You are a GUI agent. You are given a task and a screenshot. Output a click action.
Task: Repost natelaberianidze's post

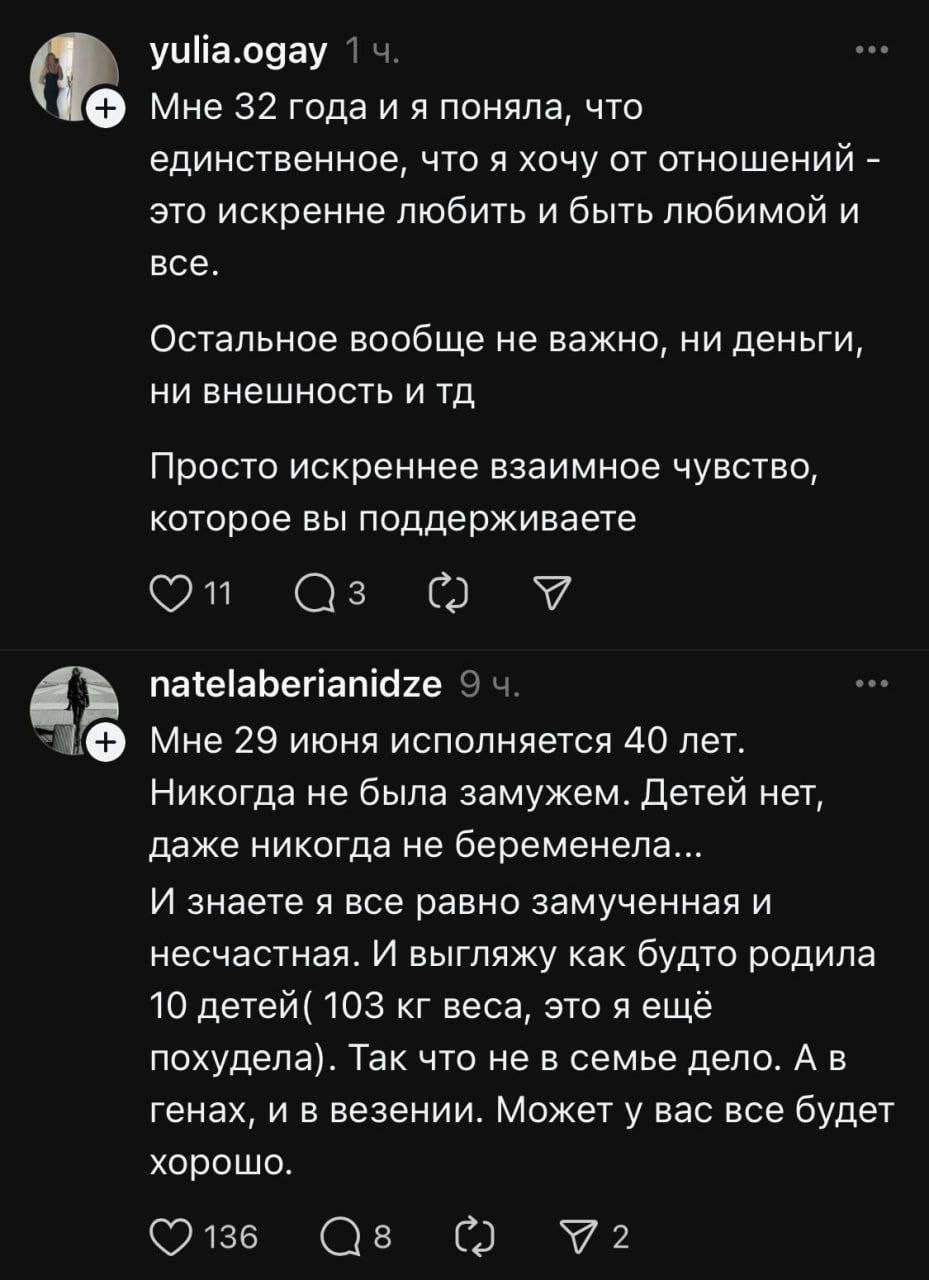click(472, 1236)
